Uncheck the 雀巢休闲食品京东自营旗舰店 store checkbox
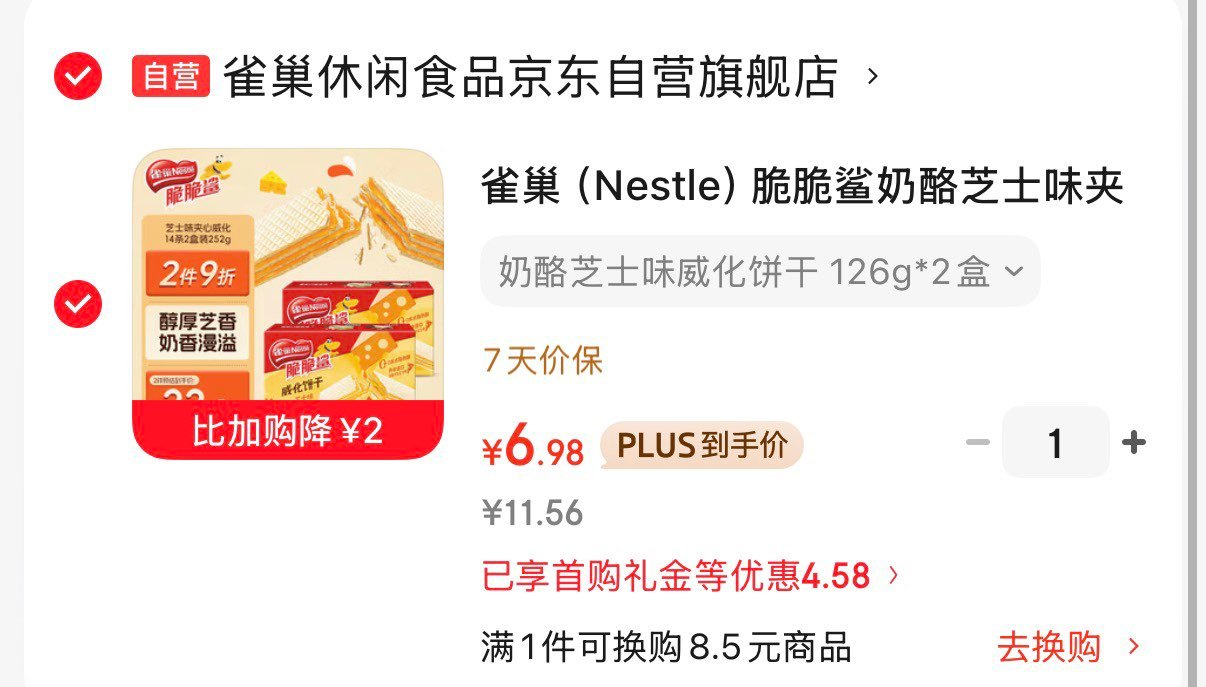Image resolution: width=1206 pixels, height=687 pixels. pyautogui.click(x=78, y=76)
